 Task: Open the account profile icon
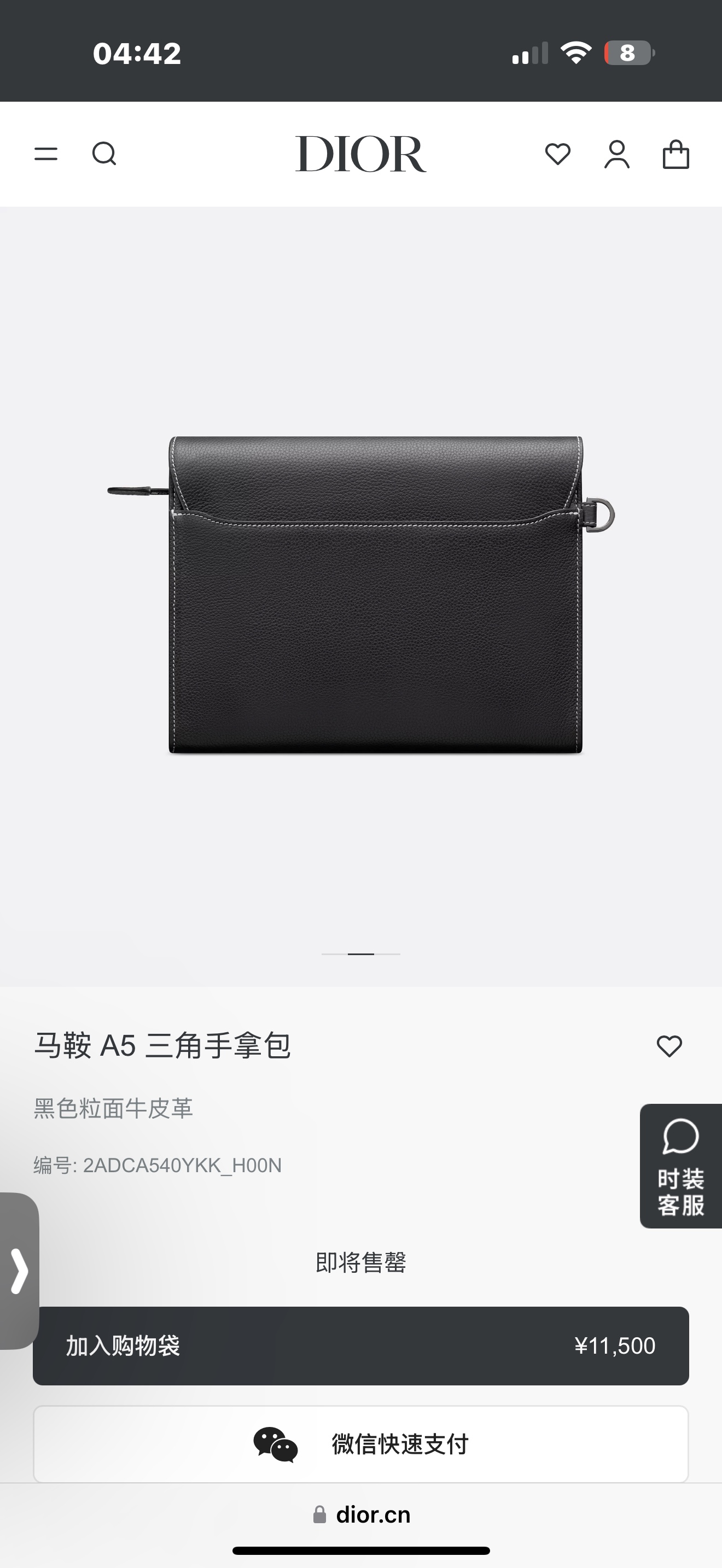[x=616, y=154]
